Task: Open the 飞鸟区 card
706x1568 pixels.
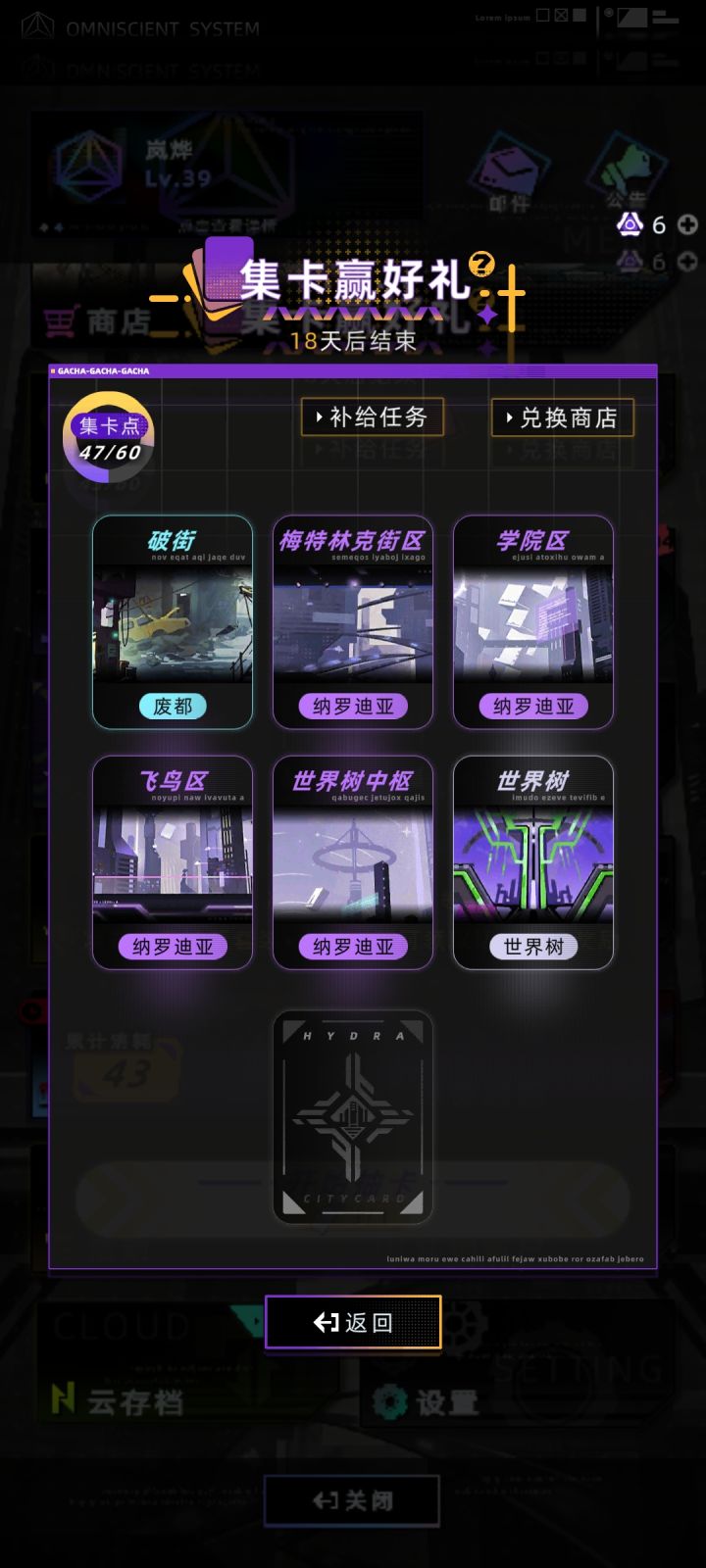Action: (173, 863)
